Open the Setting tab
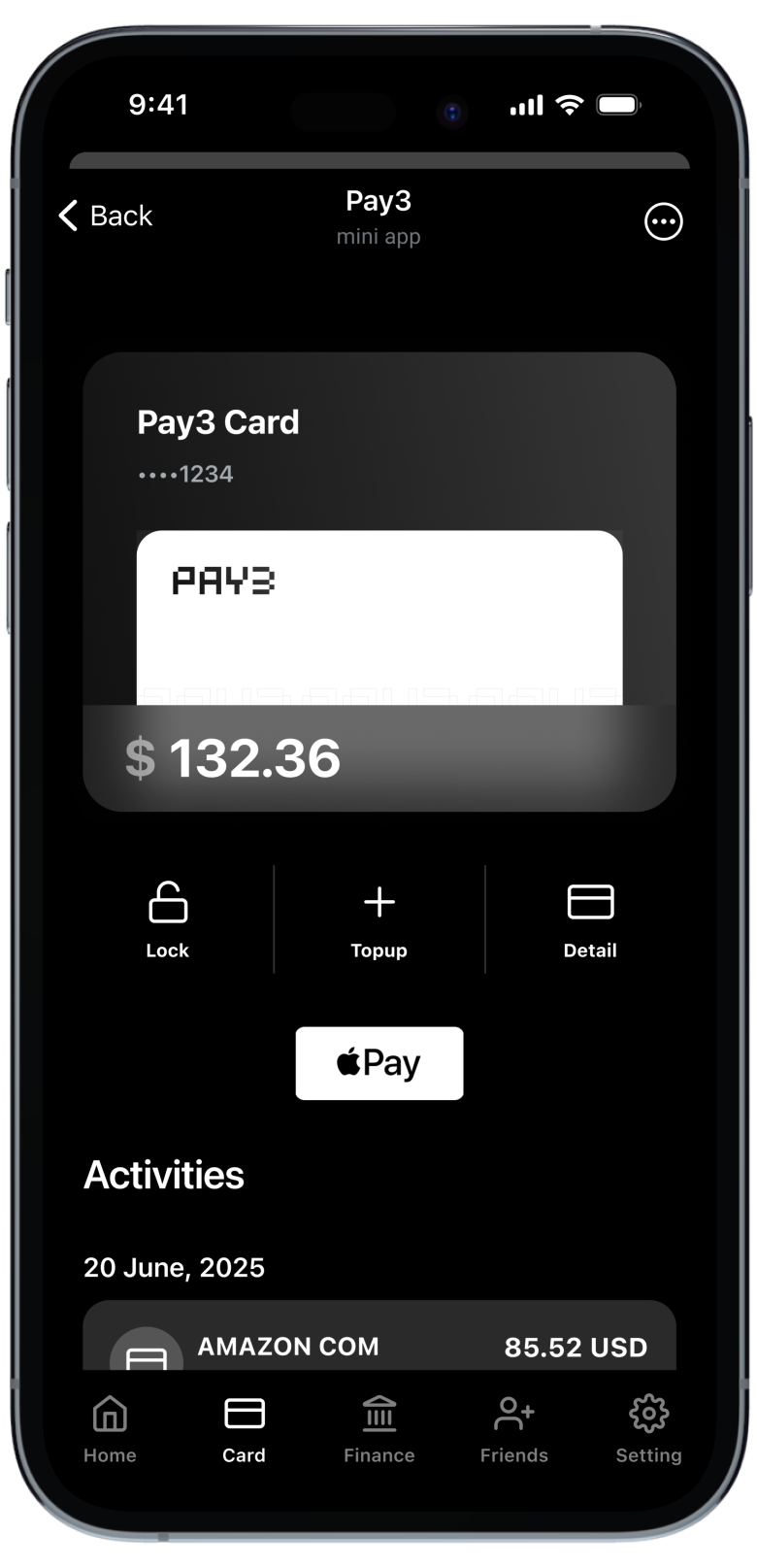The height and width of the screenshot is (1568, 757). pos(648,1428)
